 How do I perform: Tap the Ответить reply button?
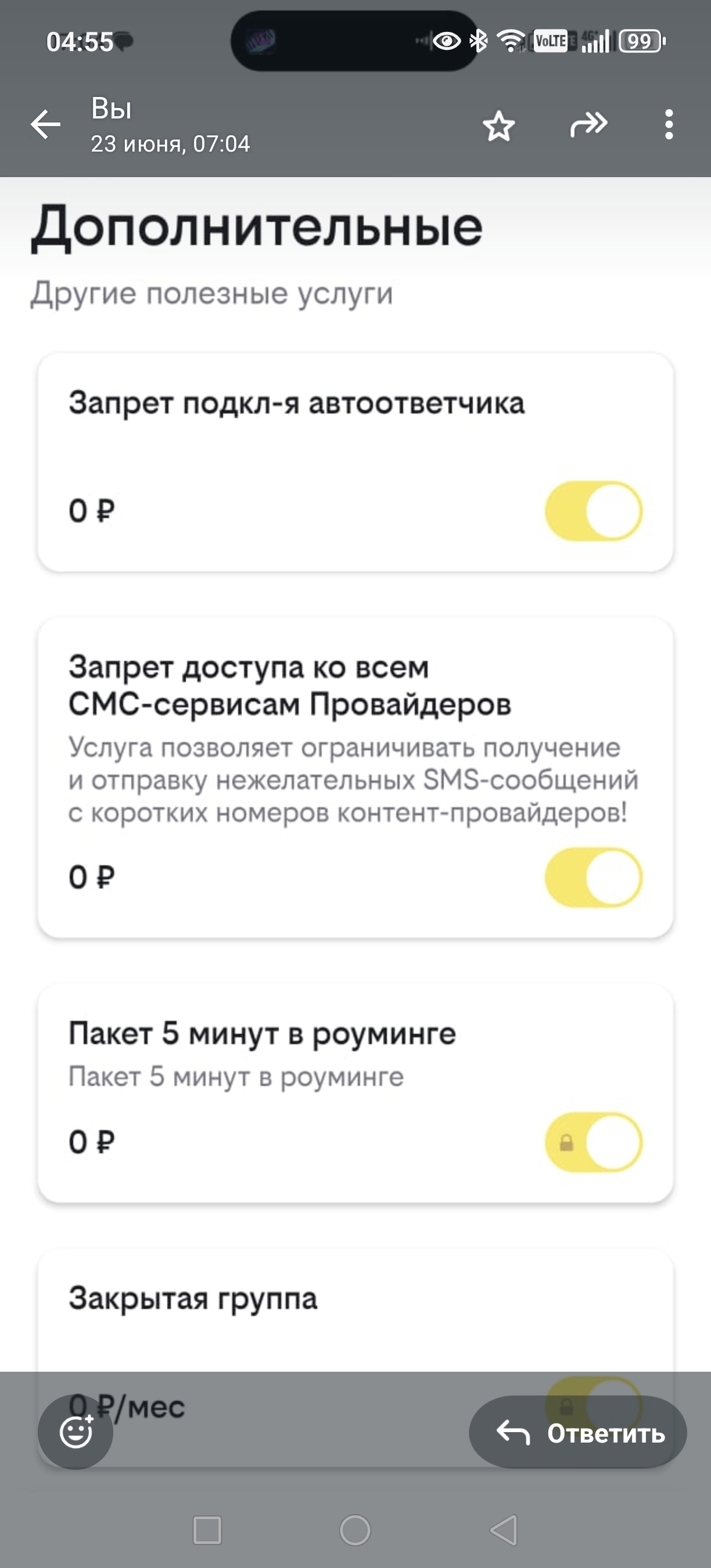(x=577, y=1432)
